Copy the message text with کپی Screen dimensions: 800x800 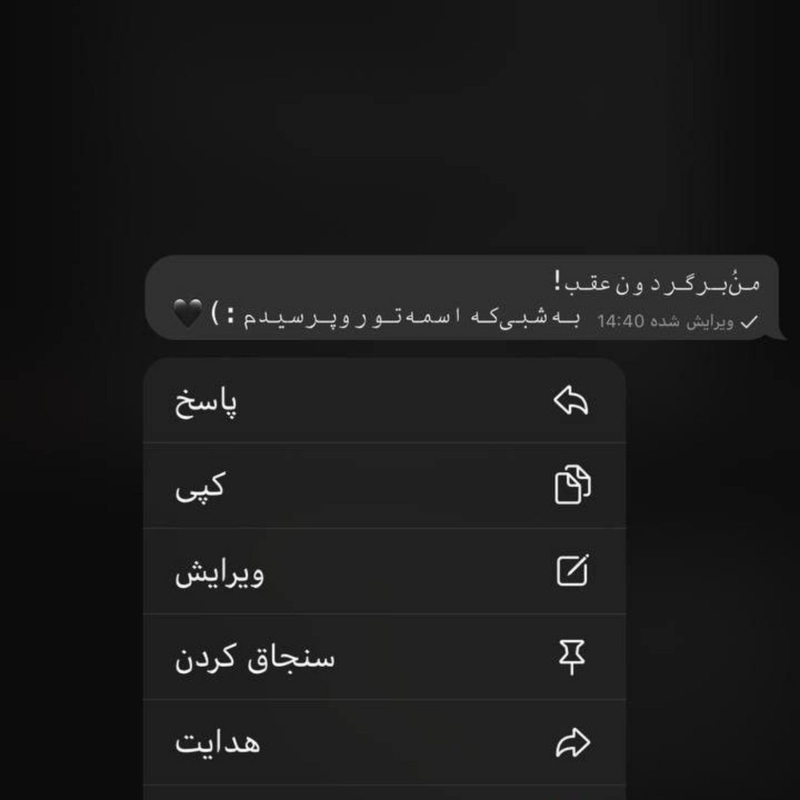tap(385, 486)
